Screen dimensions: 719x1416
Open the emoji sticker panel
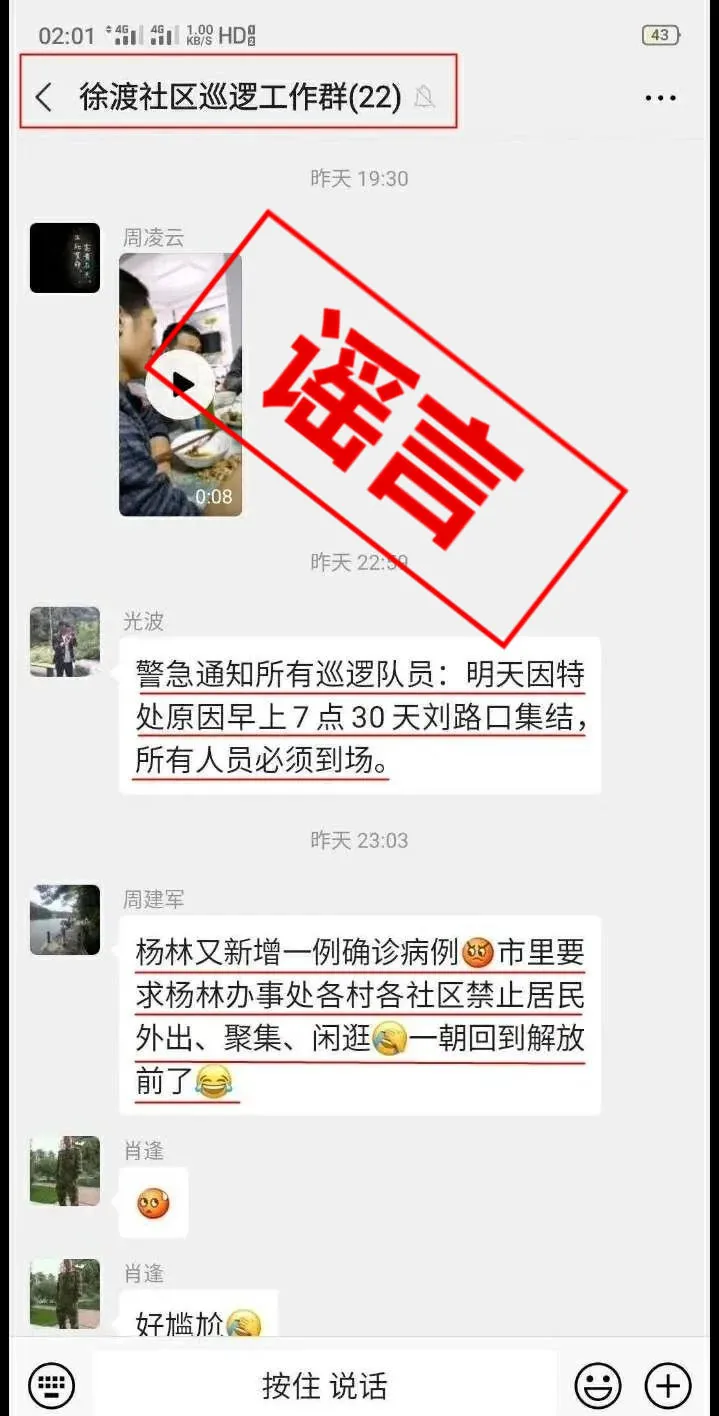tap(597, 1386)
